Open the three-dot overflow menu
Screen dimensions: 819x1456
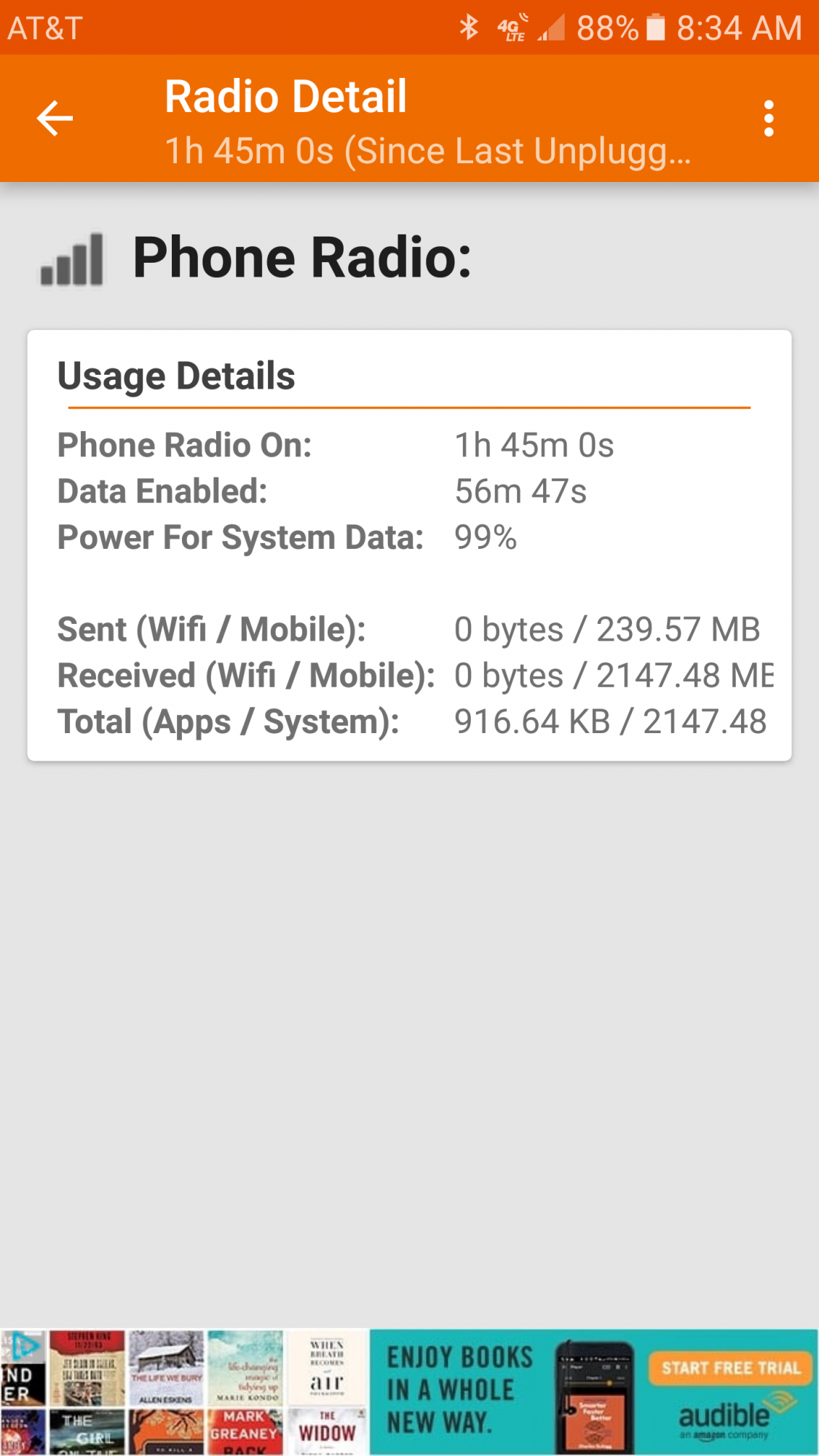point(768,119)
